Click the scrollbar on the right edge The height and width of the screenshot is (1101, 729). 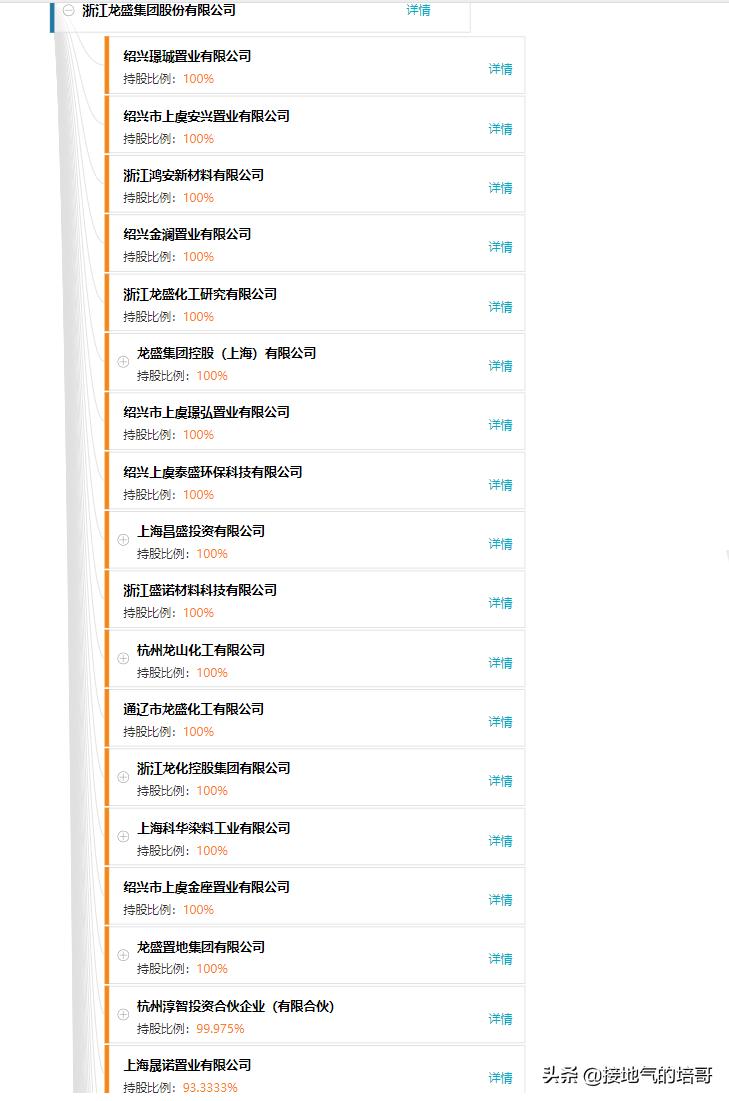click(726, 550)
